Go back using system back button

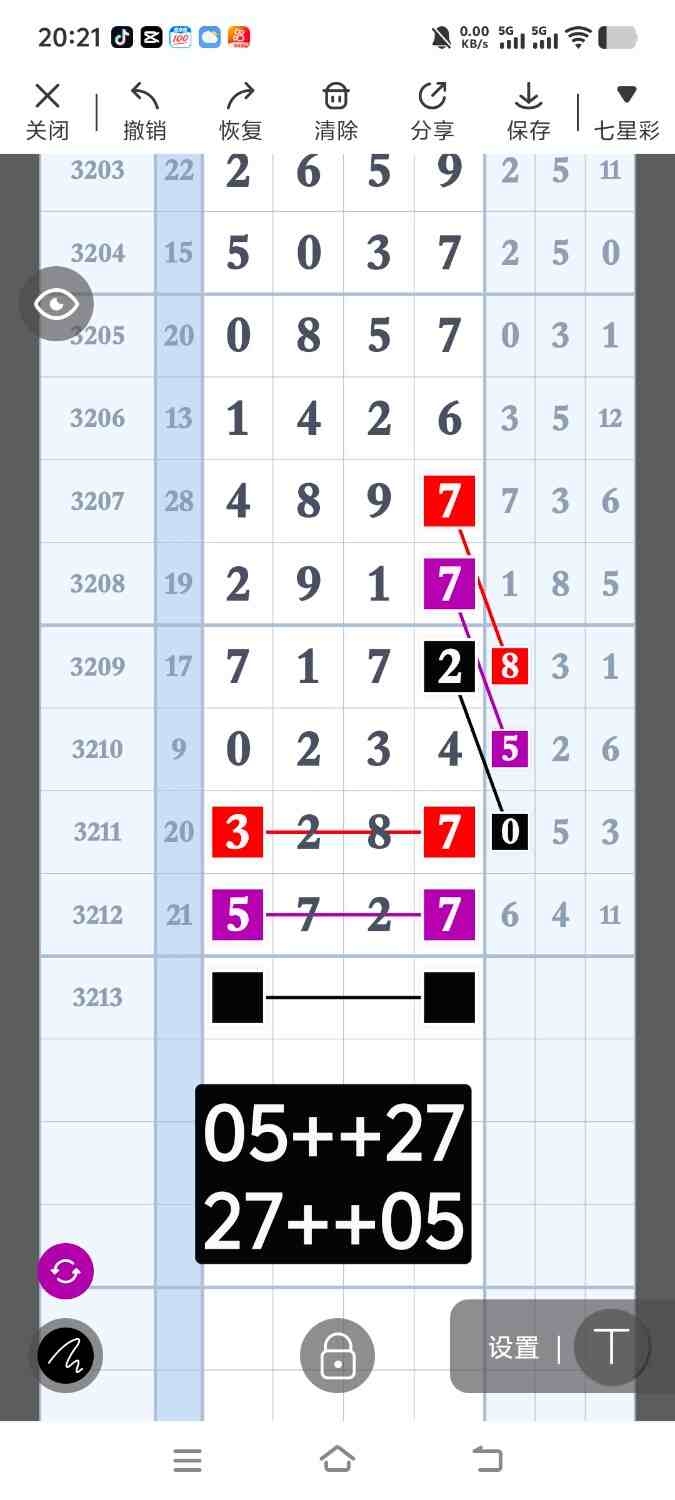(487, 1460)
